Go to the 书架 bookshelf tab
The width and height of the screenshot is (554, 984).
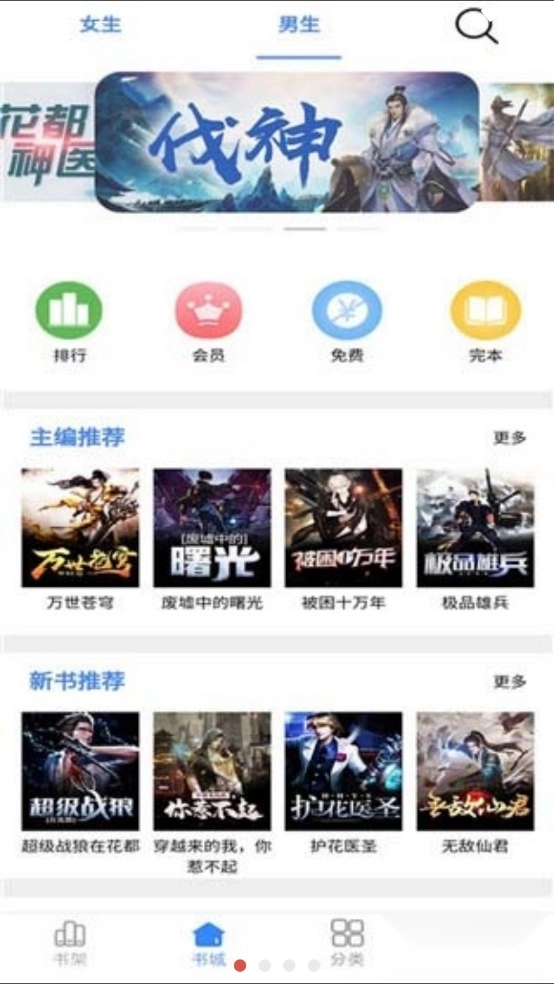pos(70,943)
